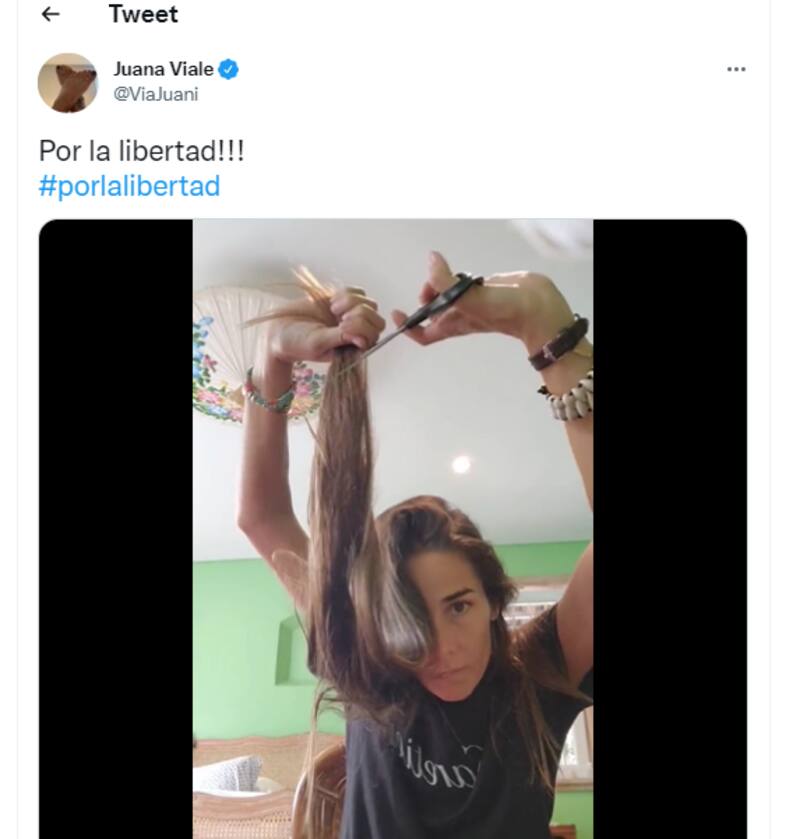Open the @ViaJuani profile handle

[x=155, y=94]
